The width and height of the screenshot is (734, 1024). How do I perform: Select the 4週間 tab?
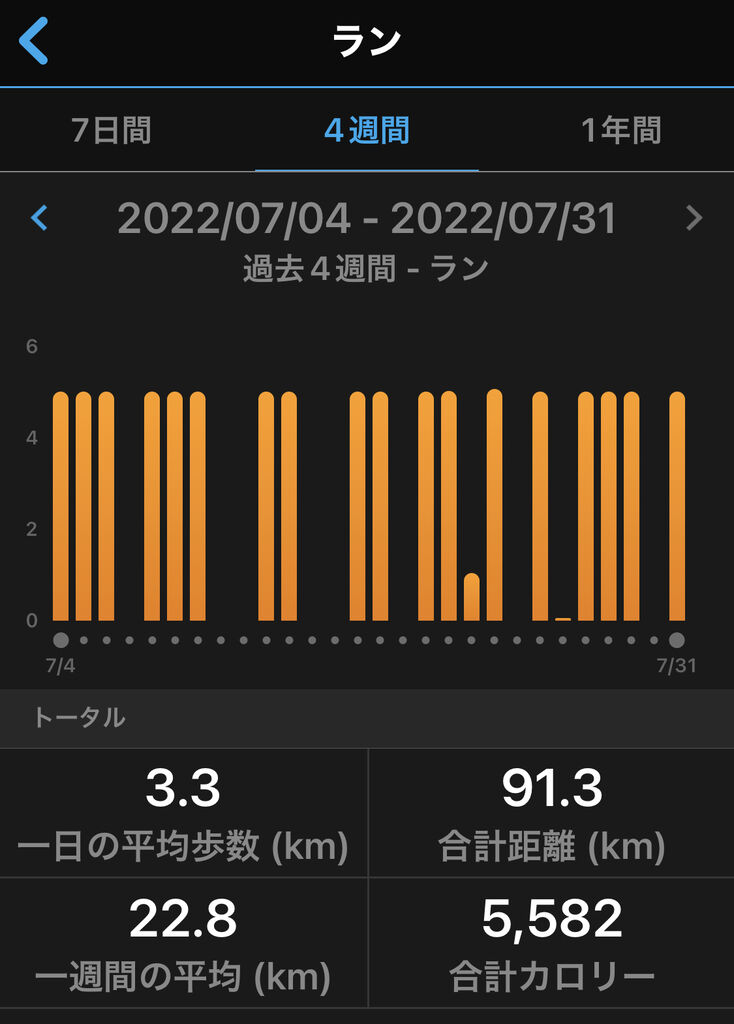point(367,131)
